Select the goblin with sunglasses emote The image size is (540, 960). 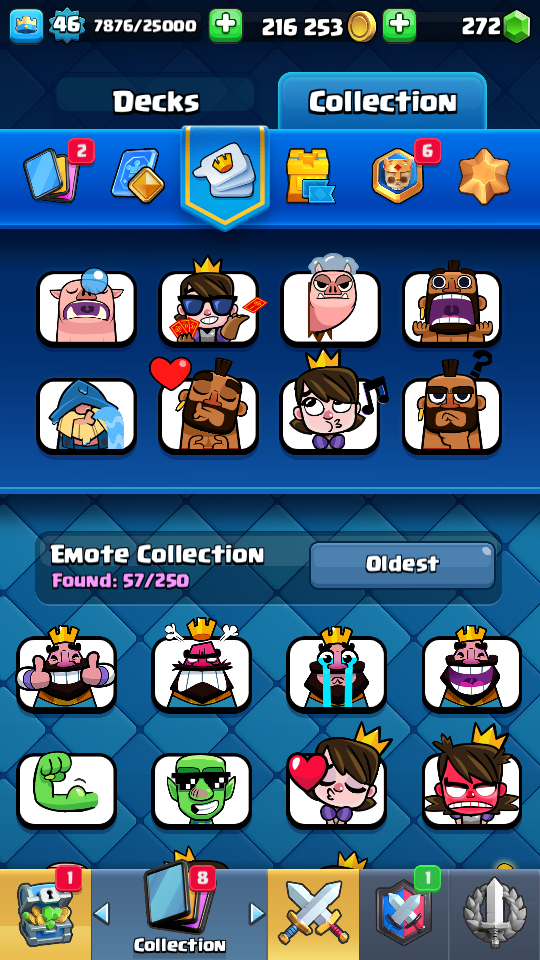click(201, 790)
